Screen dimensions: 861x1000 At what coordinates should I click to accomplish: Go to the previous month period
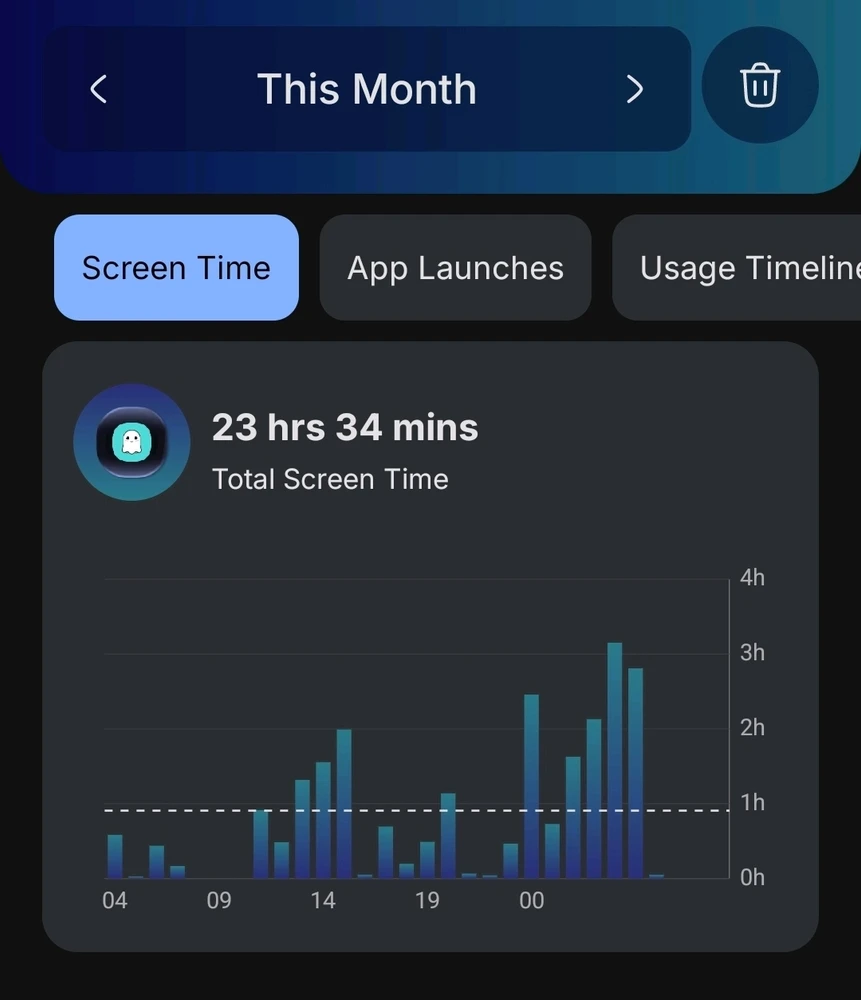click(x=98, y=89)
